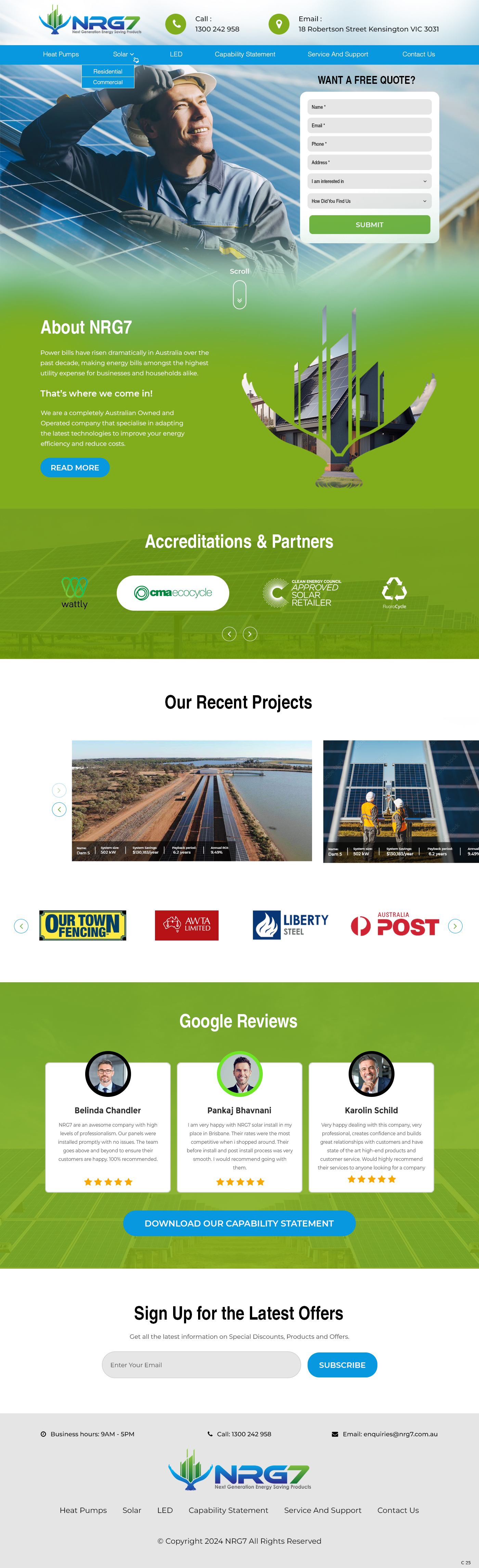Viewport: 479px width, 1568px height.
Task: Expand the How Did You Find Us dropdown
Action: (370, 201)
